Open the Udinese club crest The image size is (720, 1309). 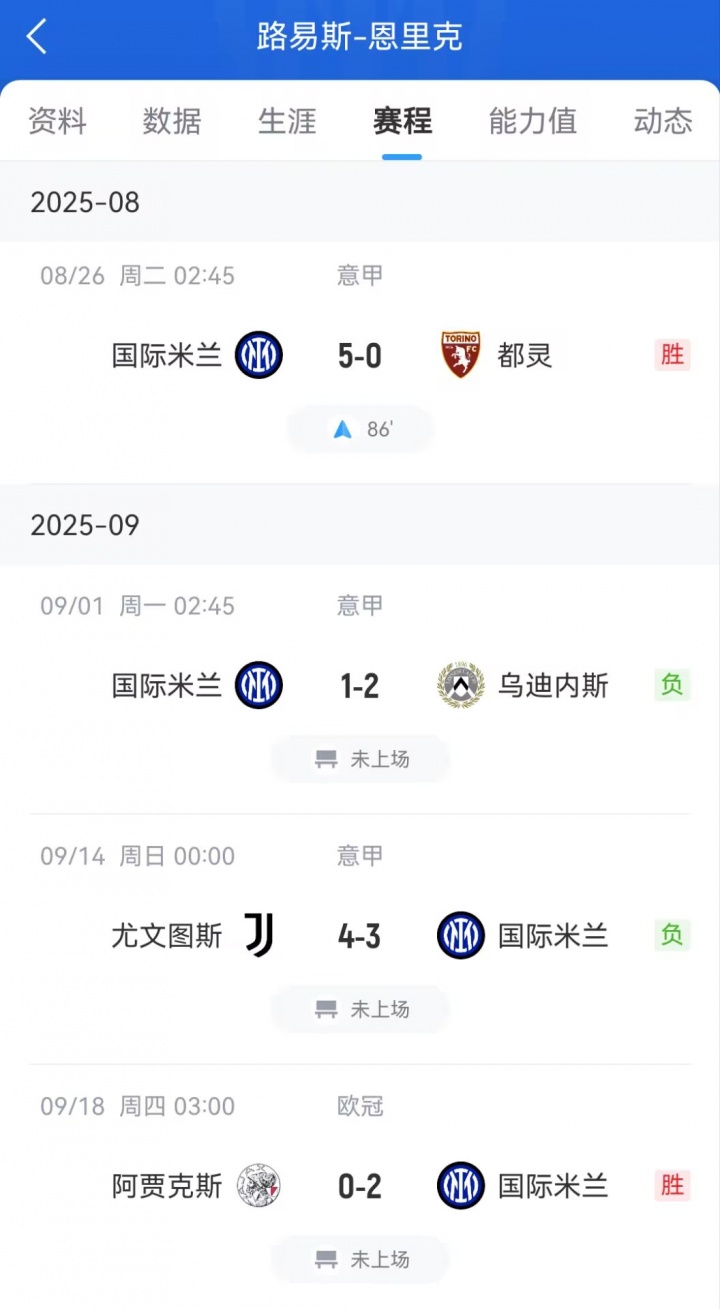point(460,685)
